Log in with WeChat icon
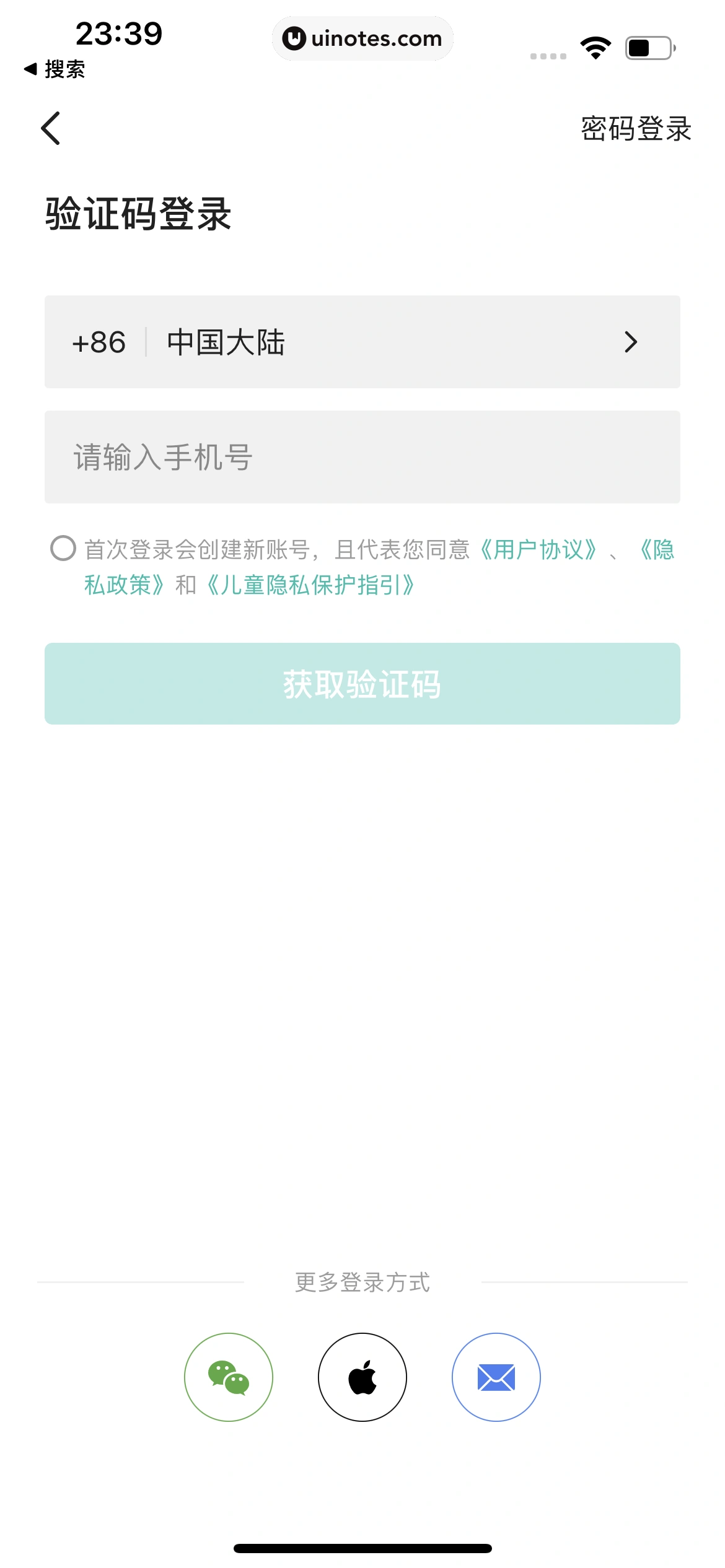The height and width of the screenshot is (1568, 725). pos(229,1377)
